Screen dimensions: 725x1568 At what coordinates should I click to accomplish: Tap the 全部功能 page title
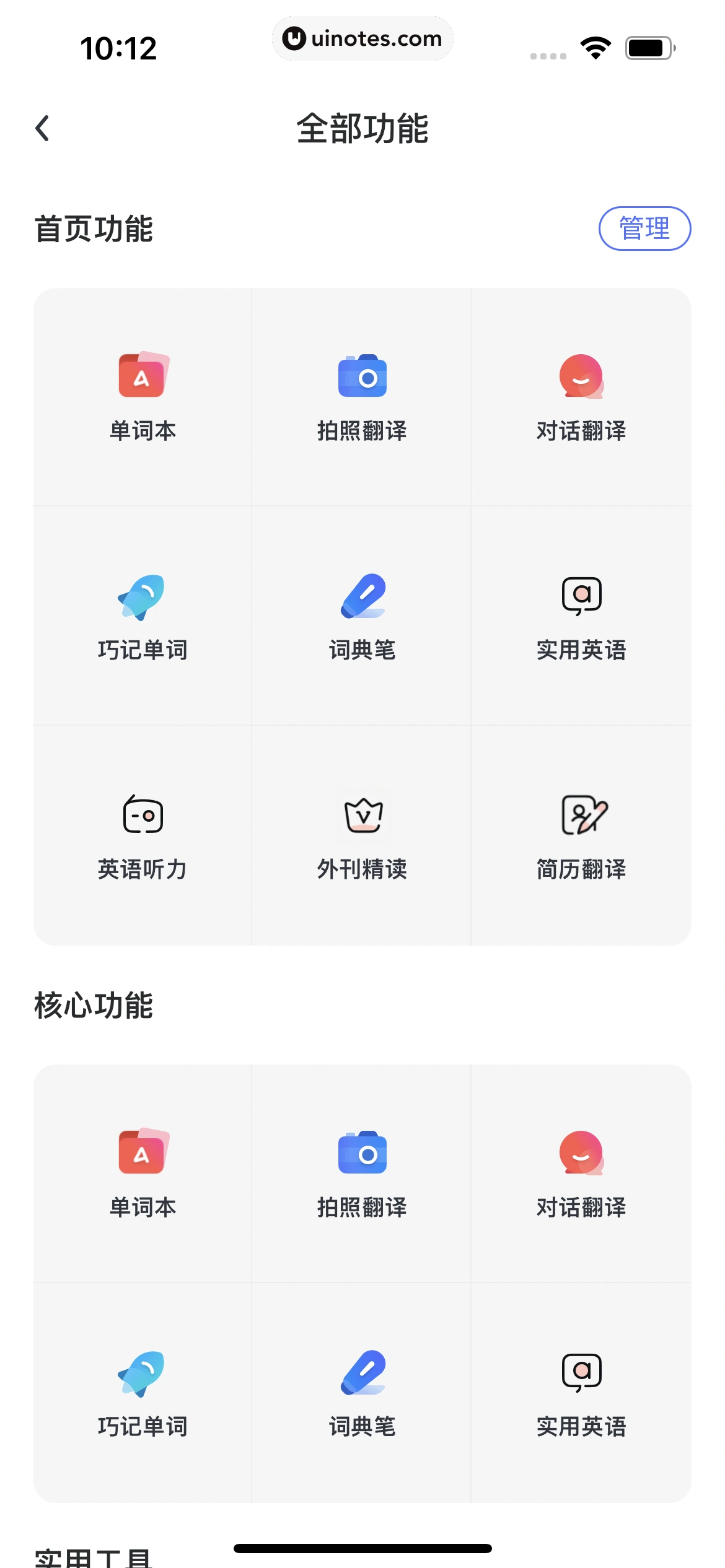pos(362,129)
